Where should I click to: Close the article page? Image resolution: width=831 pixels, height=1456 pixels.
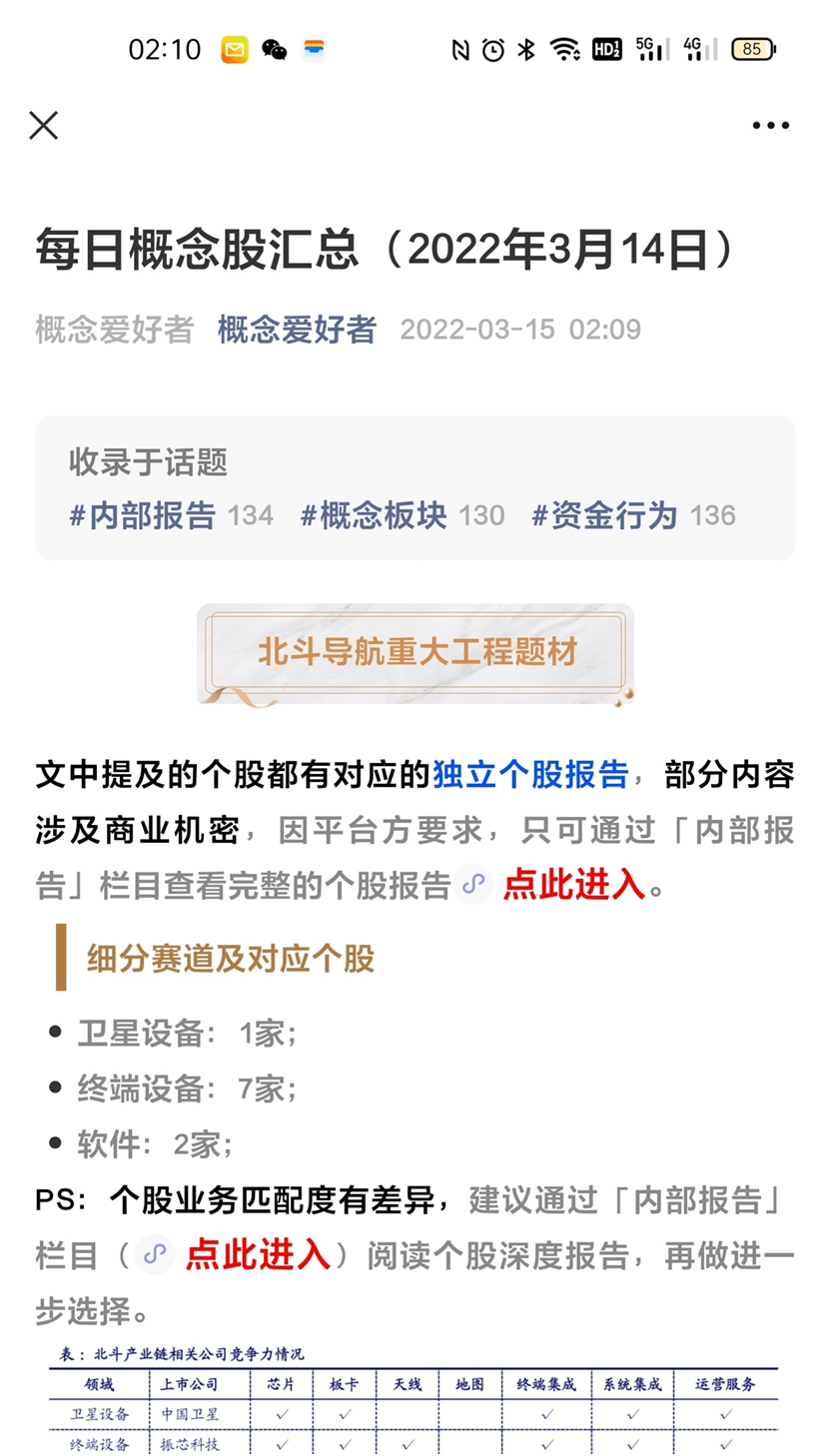coord(44,126)
